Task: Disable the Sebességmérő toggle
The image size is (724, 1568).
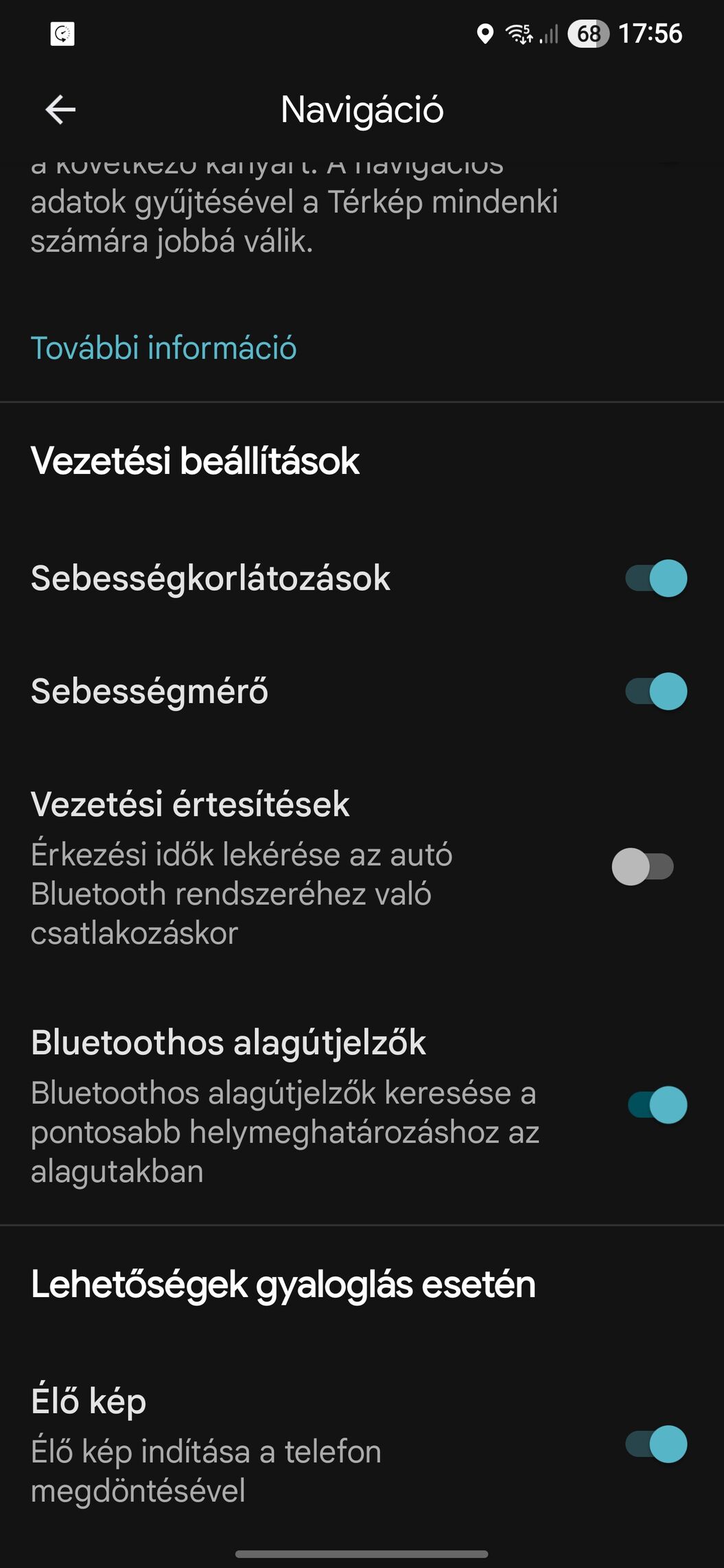Action: pos(655,691)
